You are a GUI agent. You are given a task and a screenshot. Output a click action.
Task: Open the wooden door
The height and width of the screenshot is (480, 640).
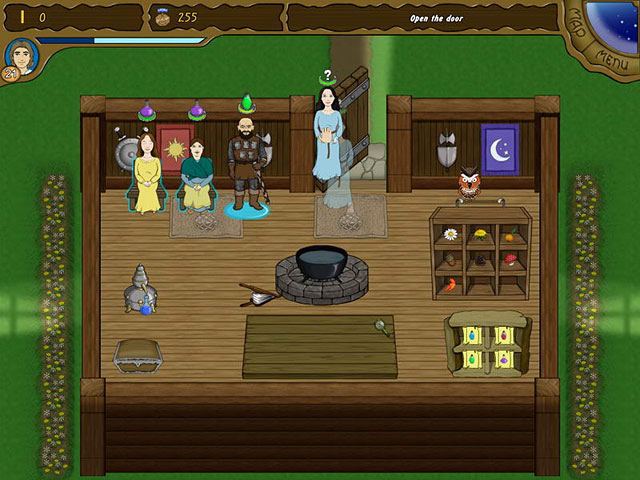coord(353,109)
